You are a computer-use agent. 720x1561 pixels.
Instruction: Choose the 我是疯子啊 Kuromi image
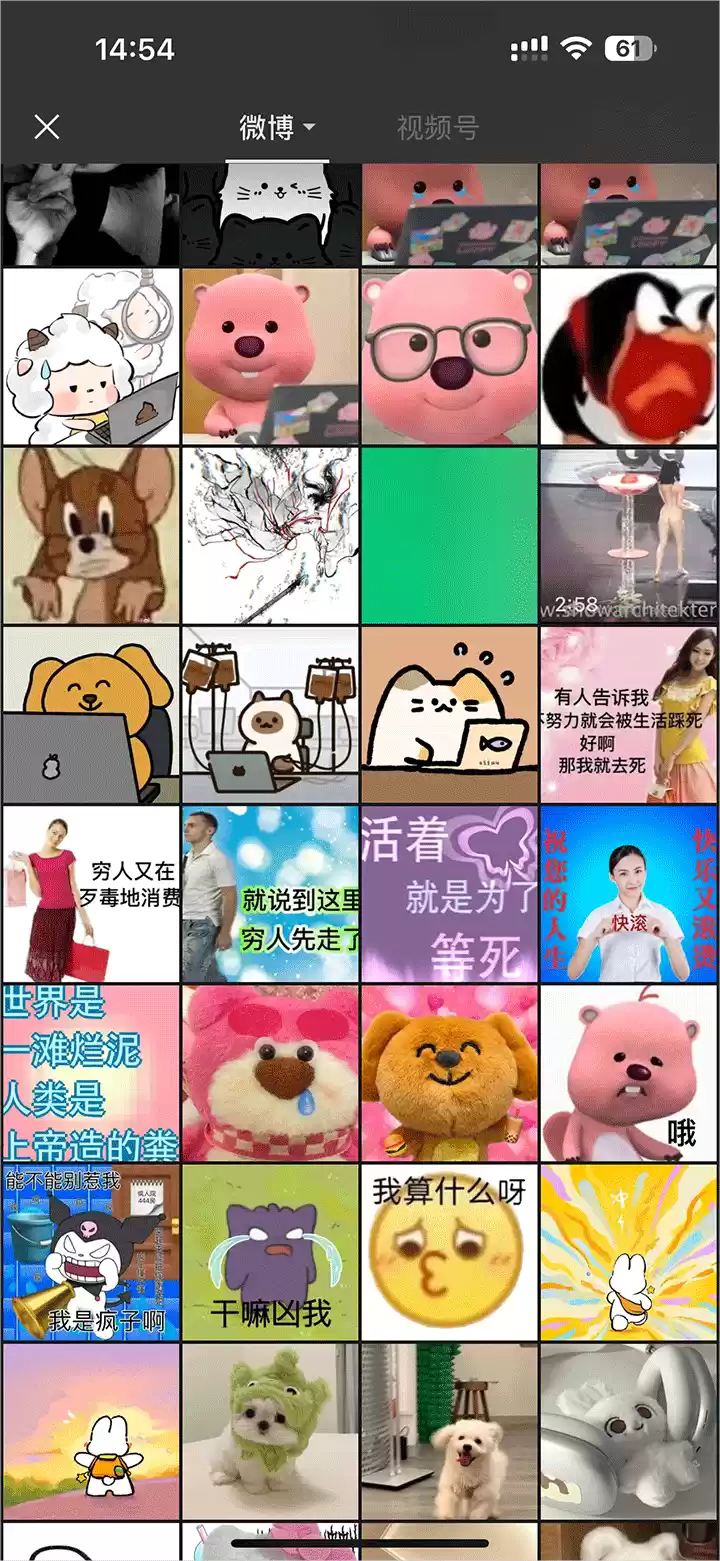91,1252
